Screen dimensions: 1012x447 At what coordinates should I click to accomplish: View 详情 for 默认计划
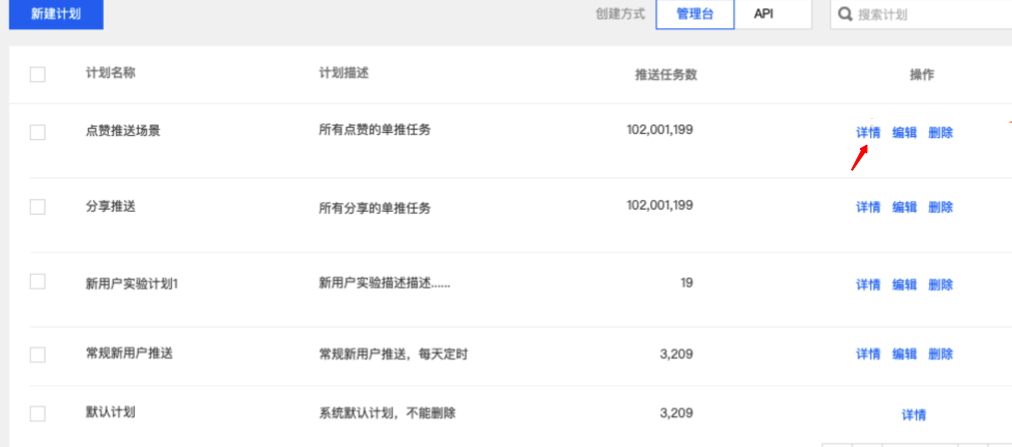pyautogui.click(x=914, y=415)
